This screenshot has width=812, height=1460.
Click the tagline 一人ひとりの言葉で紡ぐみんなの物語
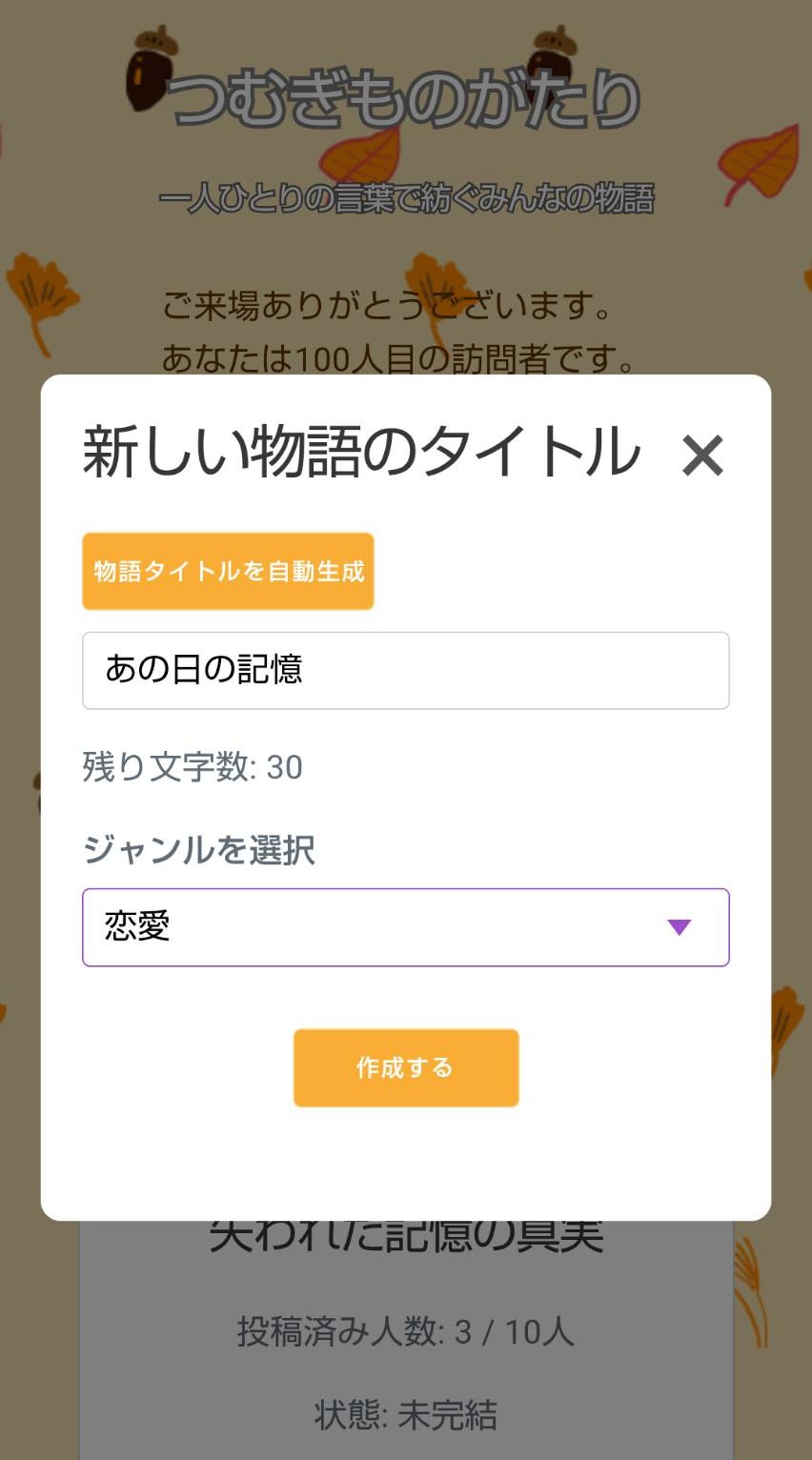click(406, 195)
